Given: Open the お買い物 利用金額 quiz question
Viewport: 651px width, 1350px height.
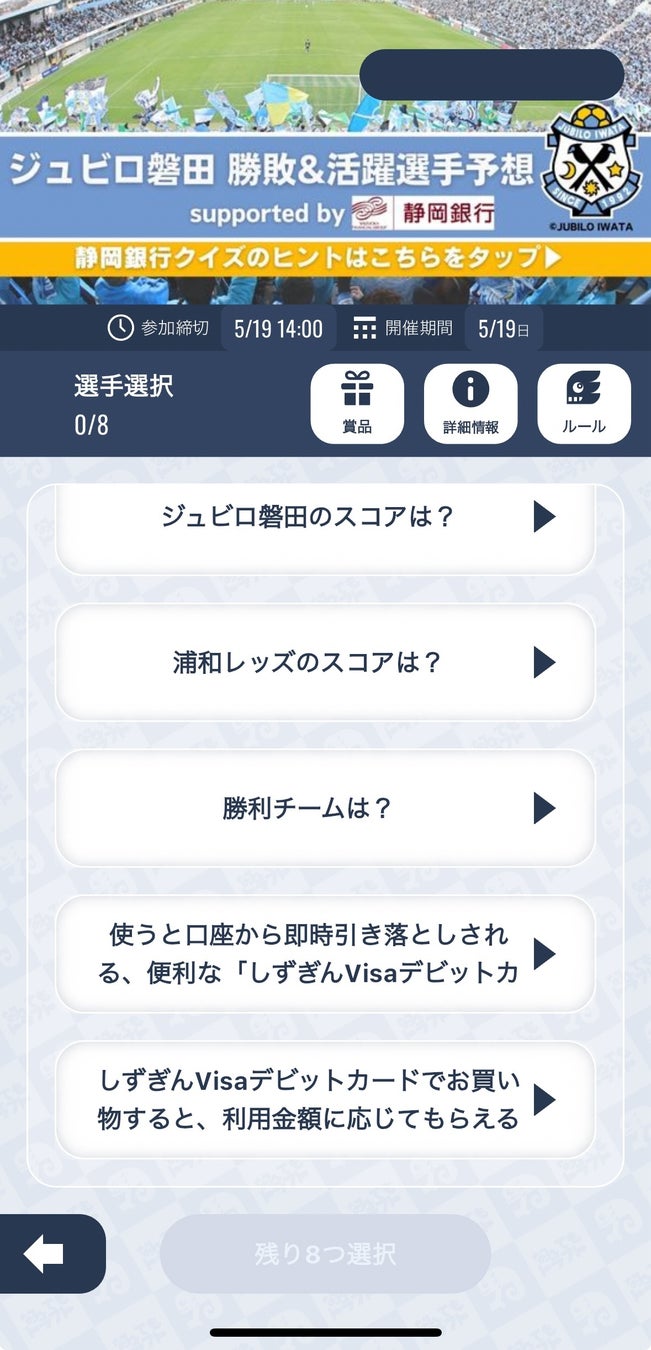Looking at the screenshot, I should [325, 1100].
